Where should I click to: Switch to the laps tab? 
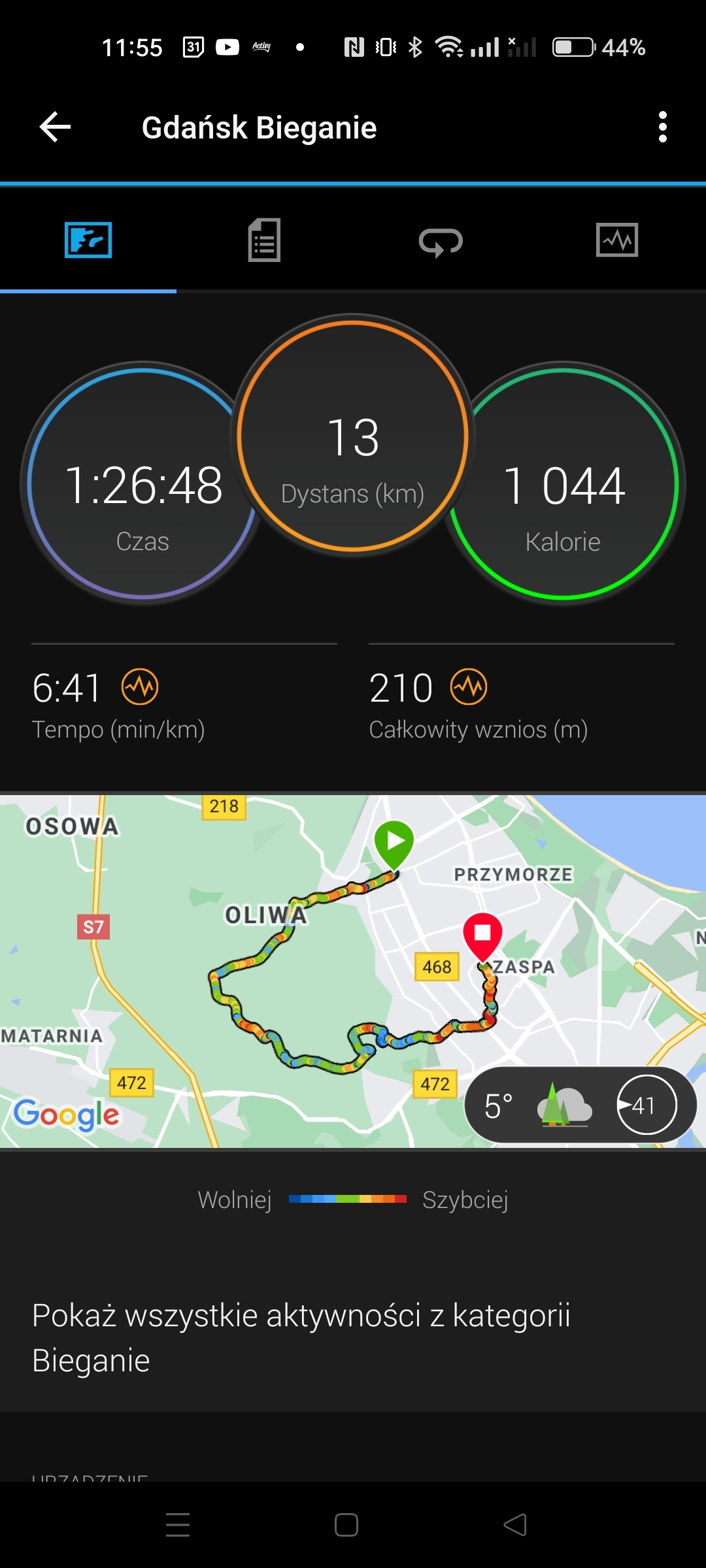pos(441,242)
